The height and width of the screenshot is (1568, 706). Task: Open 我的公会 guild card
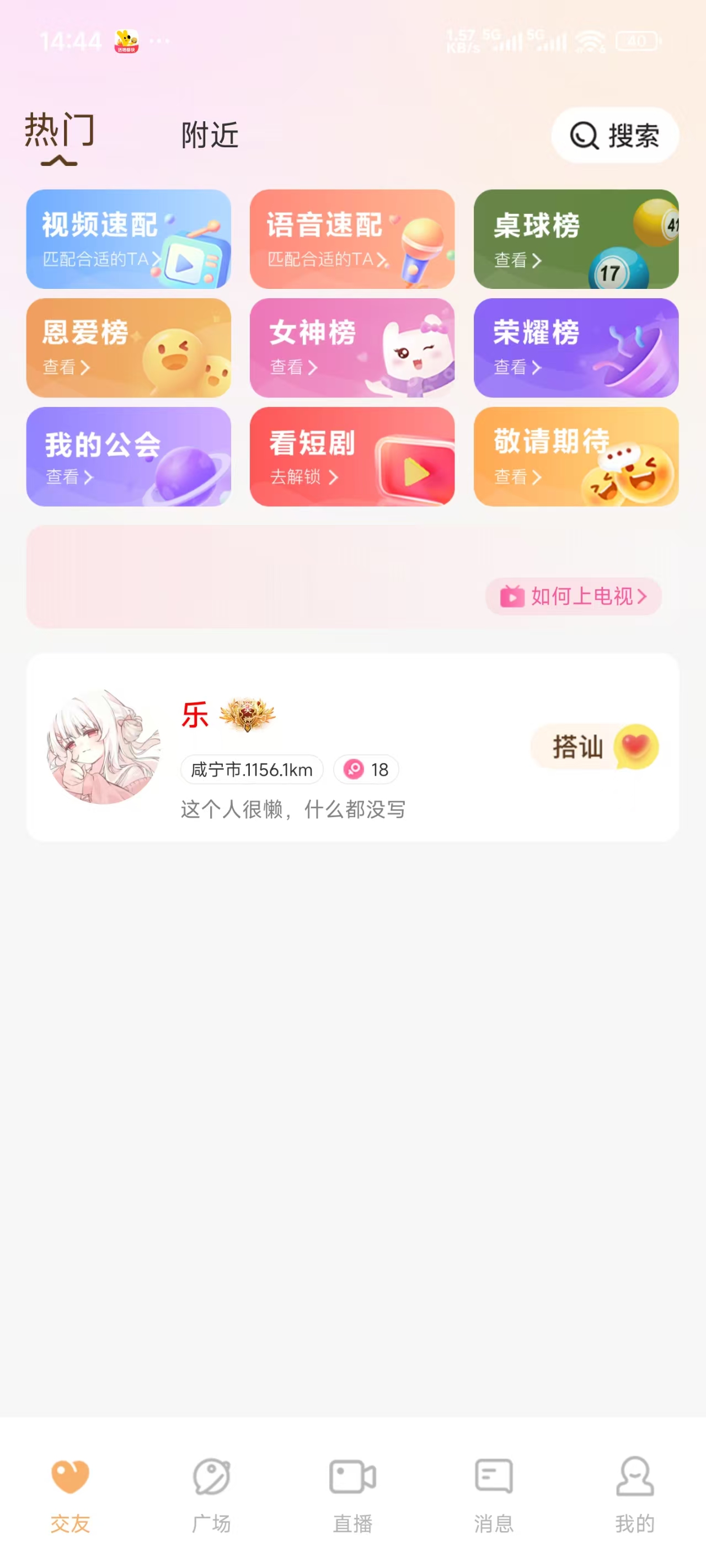pyautogui.click(x=129, y=457)
